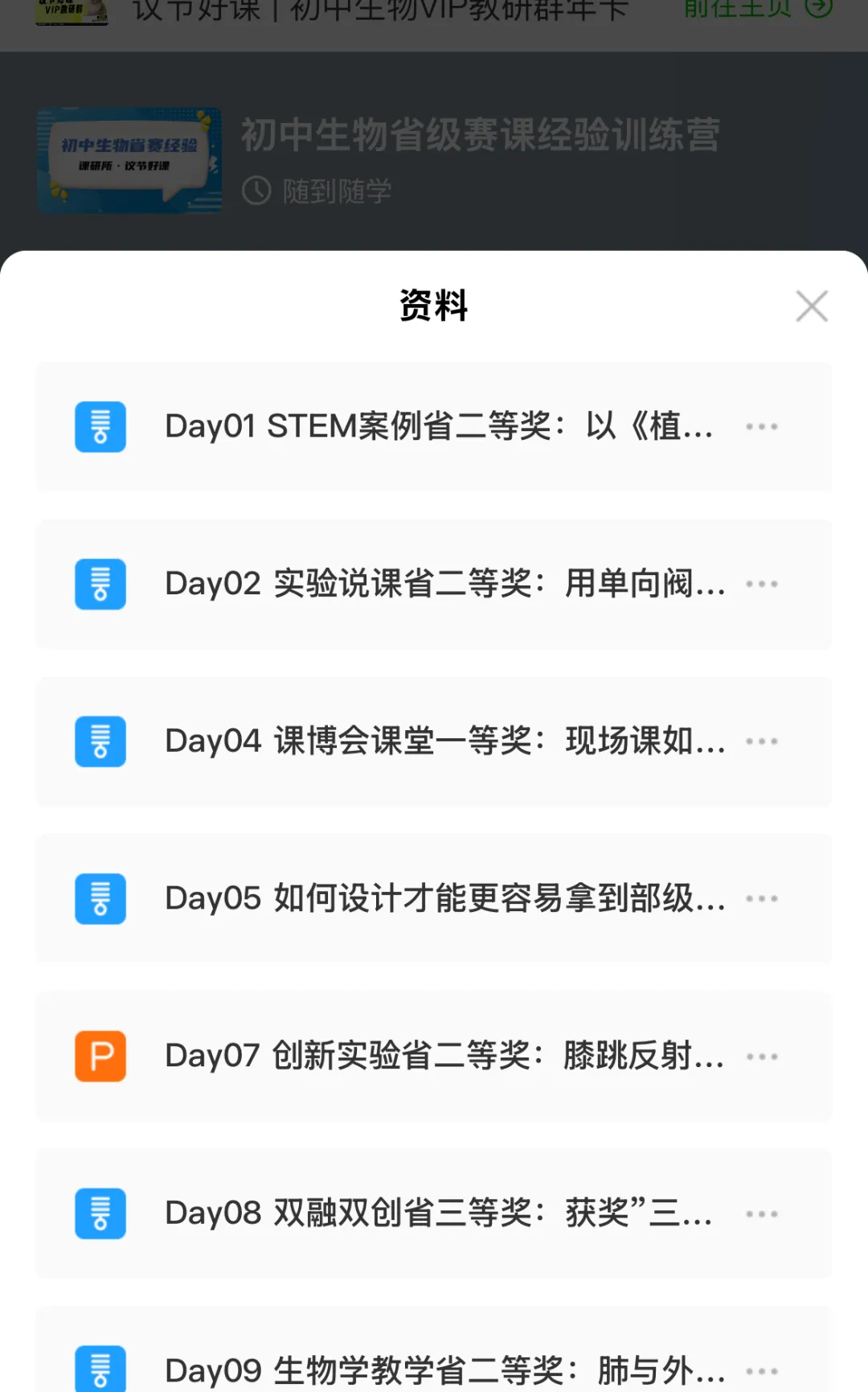Open the Day01 STEM案例省二等奖 document
868x1392 pixels.
pyautogui.click(x=438, y=426)
